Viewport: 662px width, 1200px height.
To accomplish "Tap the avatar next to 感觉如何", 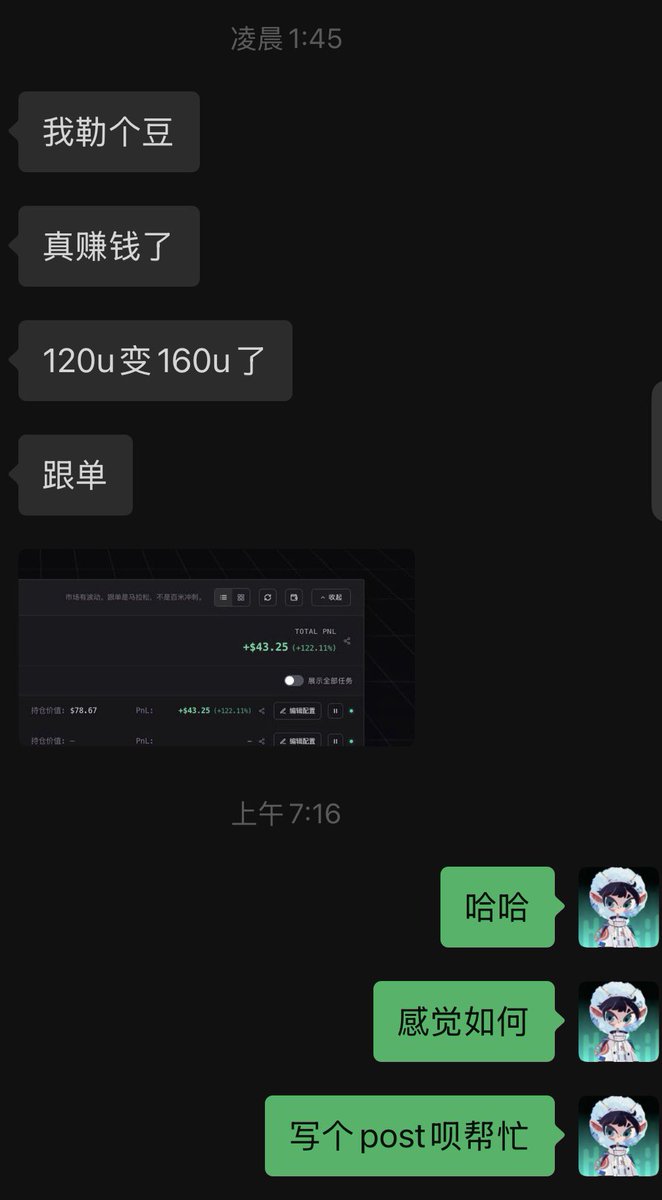I will pyautogui.click(x=618, y=1021).
